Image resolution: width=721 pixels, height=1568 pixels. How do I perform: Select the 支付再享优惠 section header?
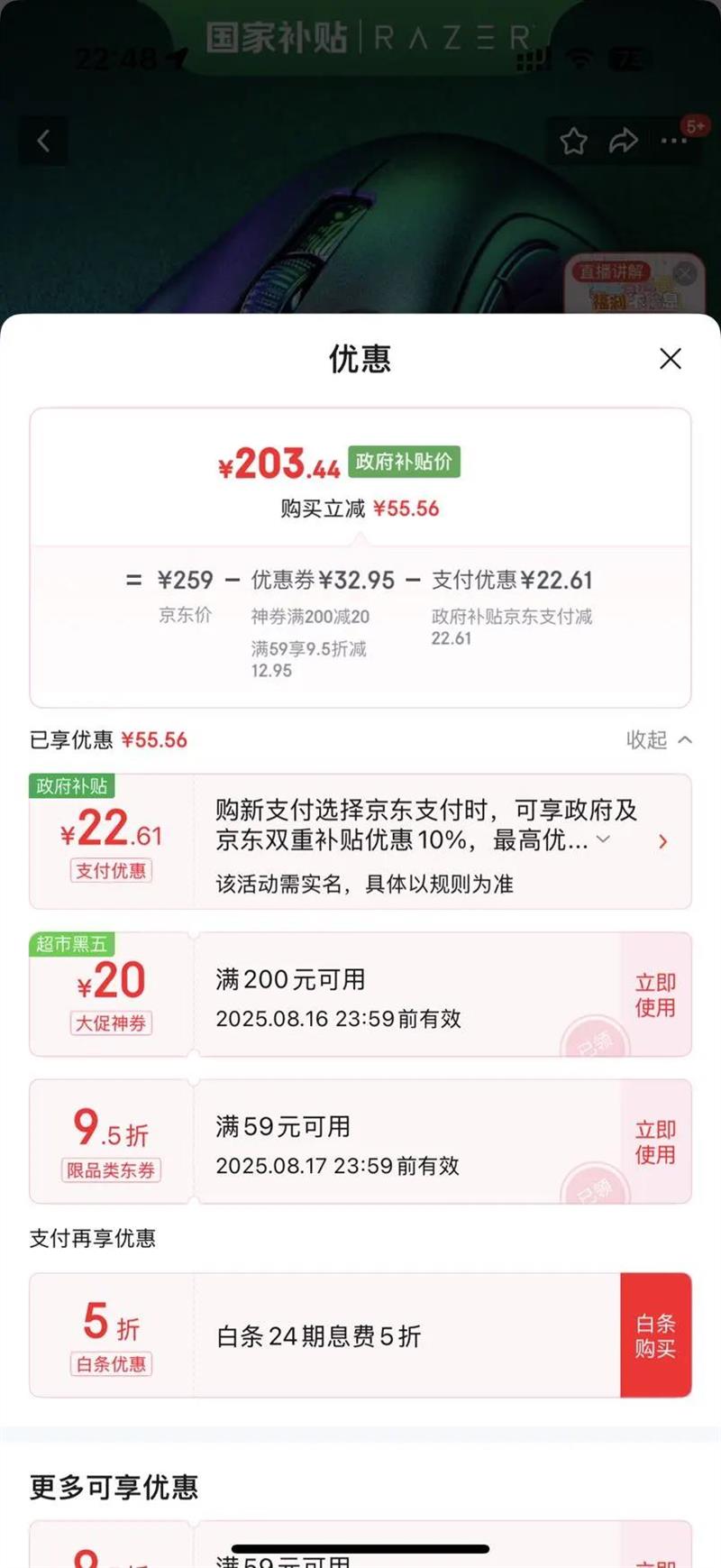(x=91, y=1239)
